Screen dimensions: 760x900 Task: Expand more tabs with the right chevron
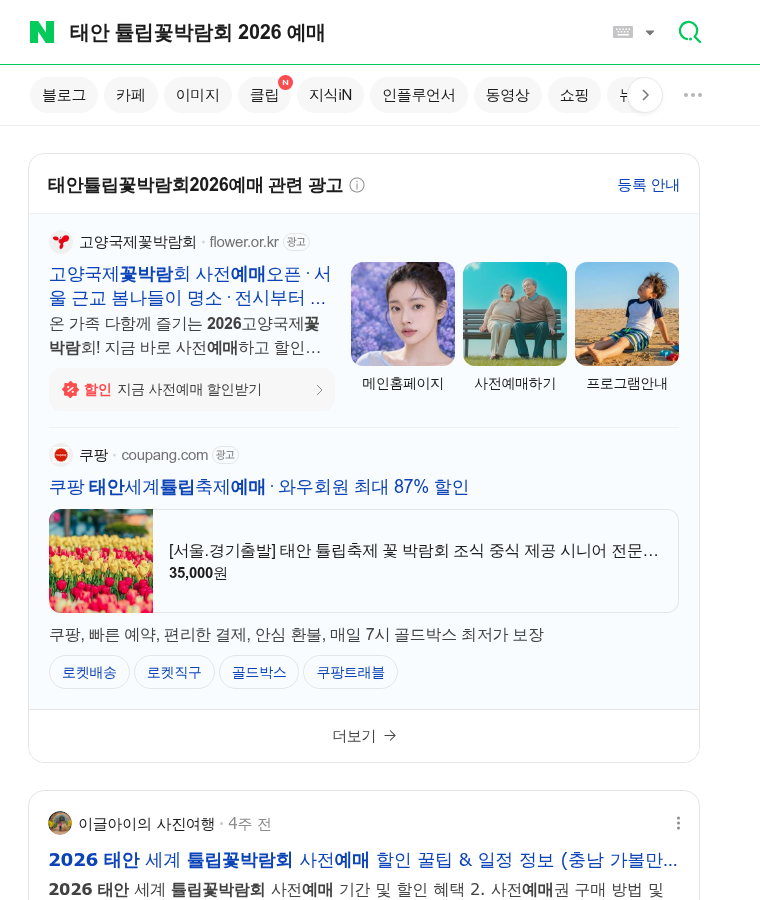point(646,94)
